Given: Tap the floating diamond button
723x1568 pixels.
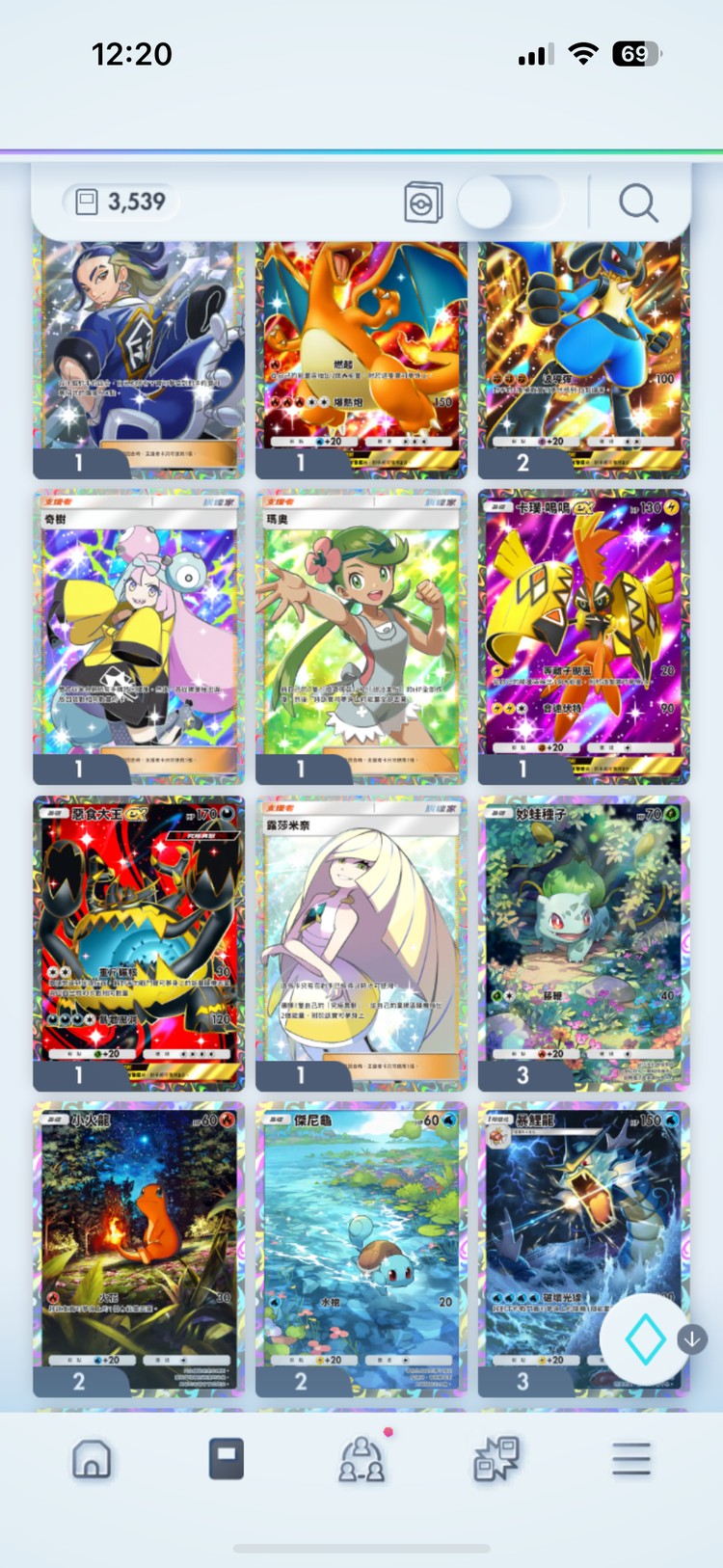Looking at the screenshot, I should [645, 1339].
